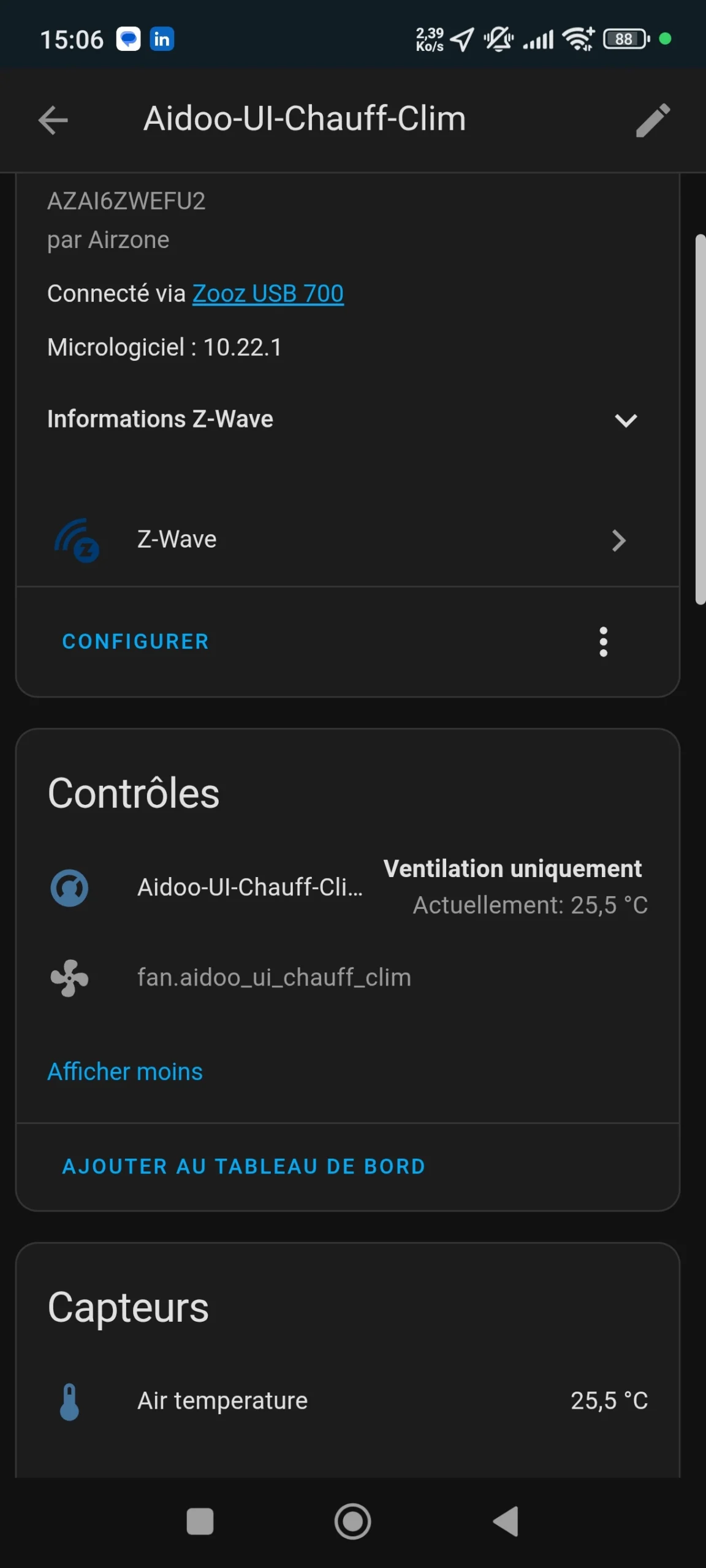Show recent apps via square button

pos(200,1521)
